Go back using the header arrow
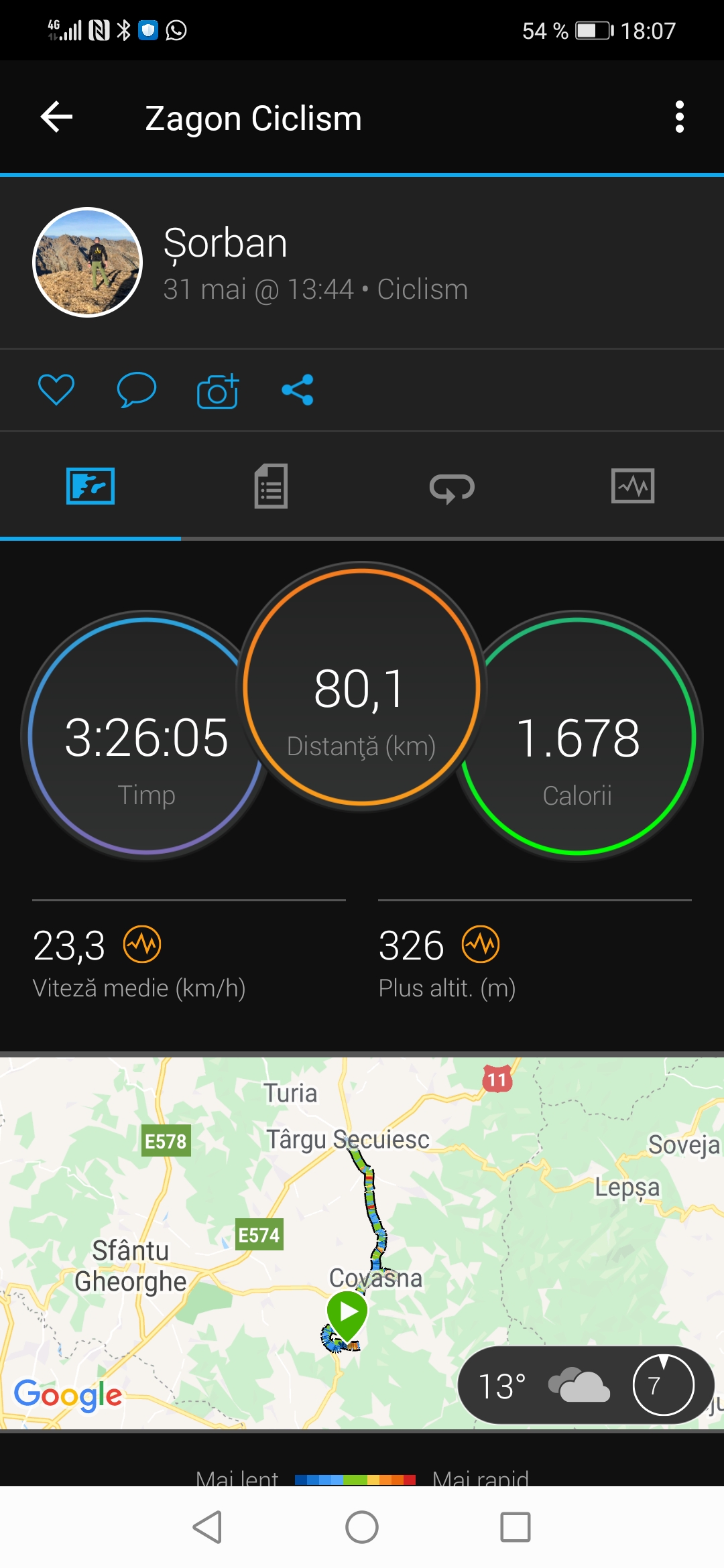The image size is (724, 1568). tap(57, 118)
